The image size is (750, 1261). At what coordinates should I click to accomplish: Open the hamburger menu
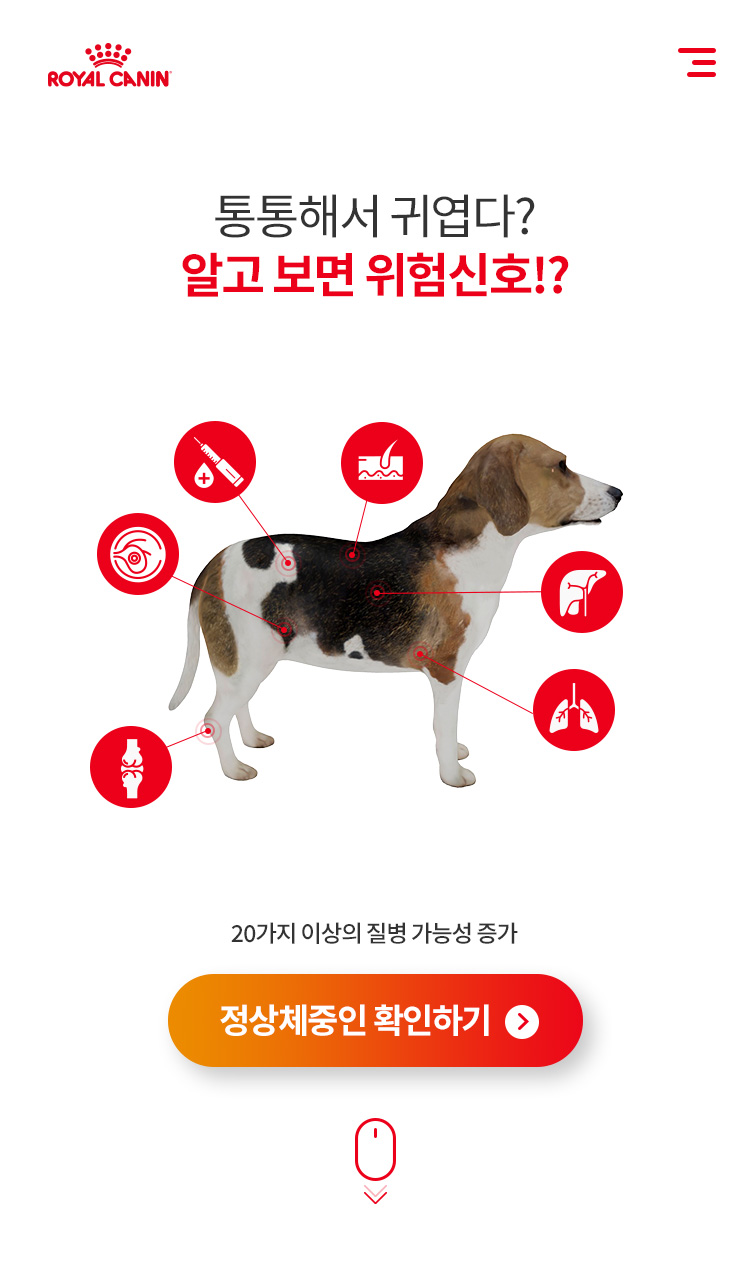pyautogui.click(x=697, y=62)
